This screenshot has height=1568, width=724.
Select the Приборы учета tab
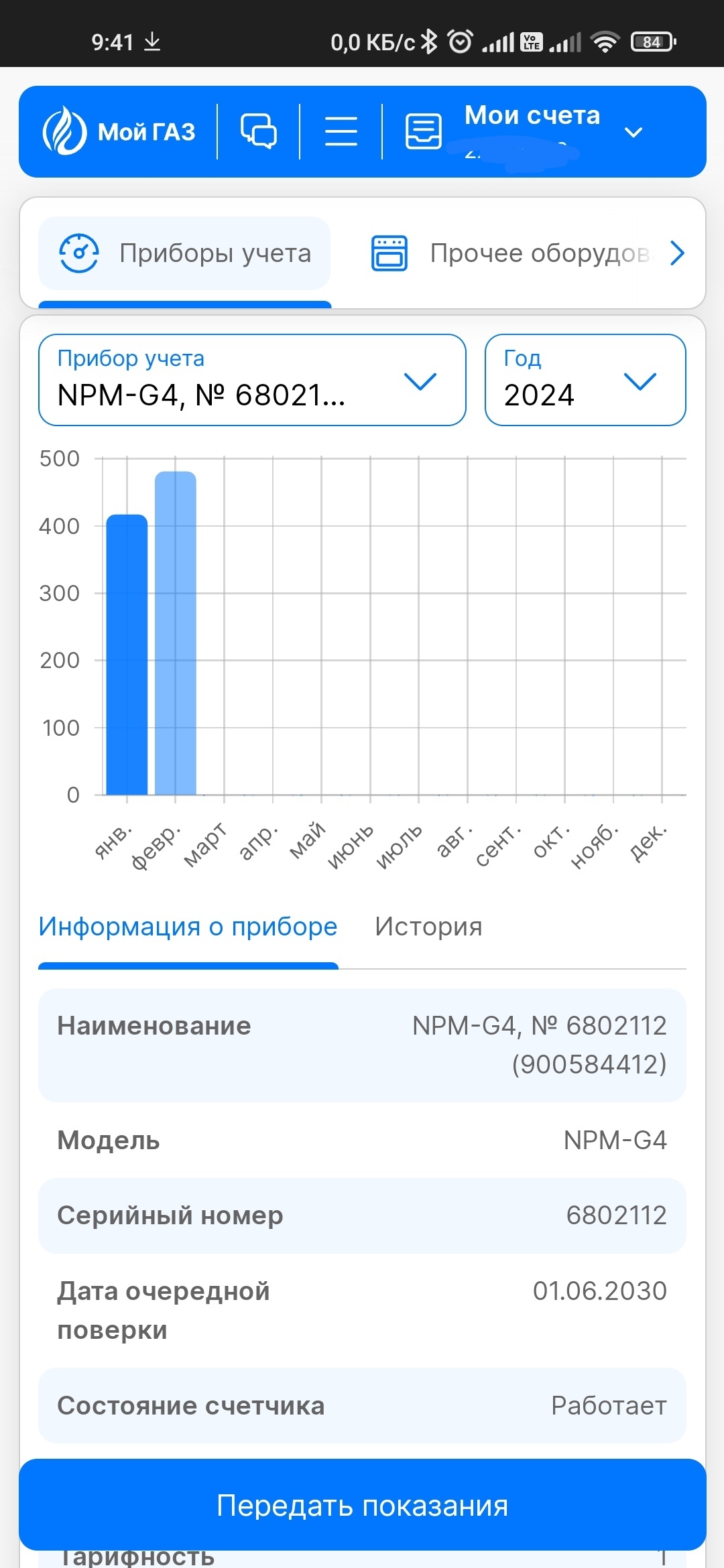click(x=185, y=253)
